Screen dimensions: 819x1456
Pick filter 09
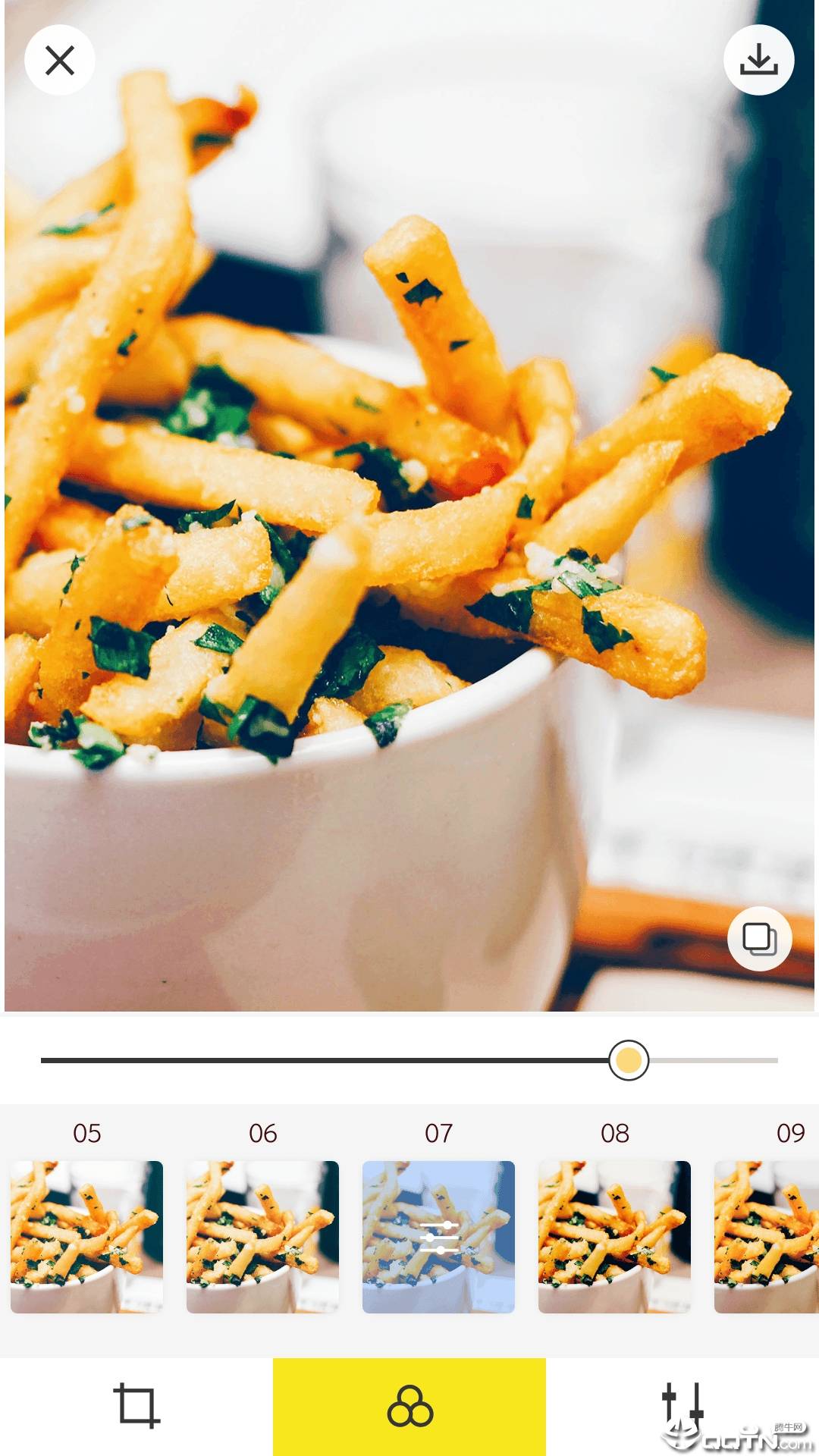point(767,1237)
